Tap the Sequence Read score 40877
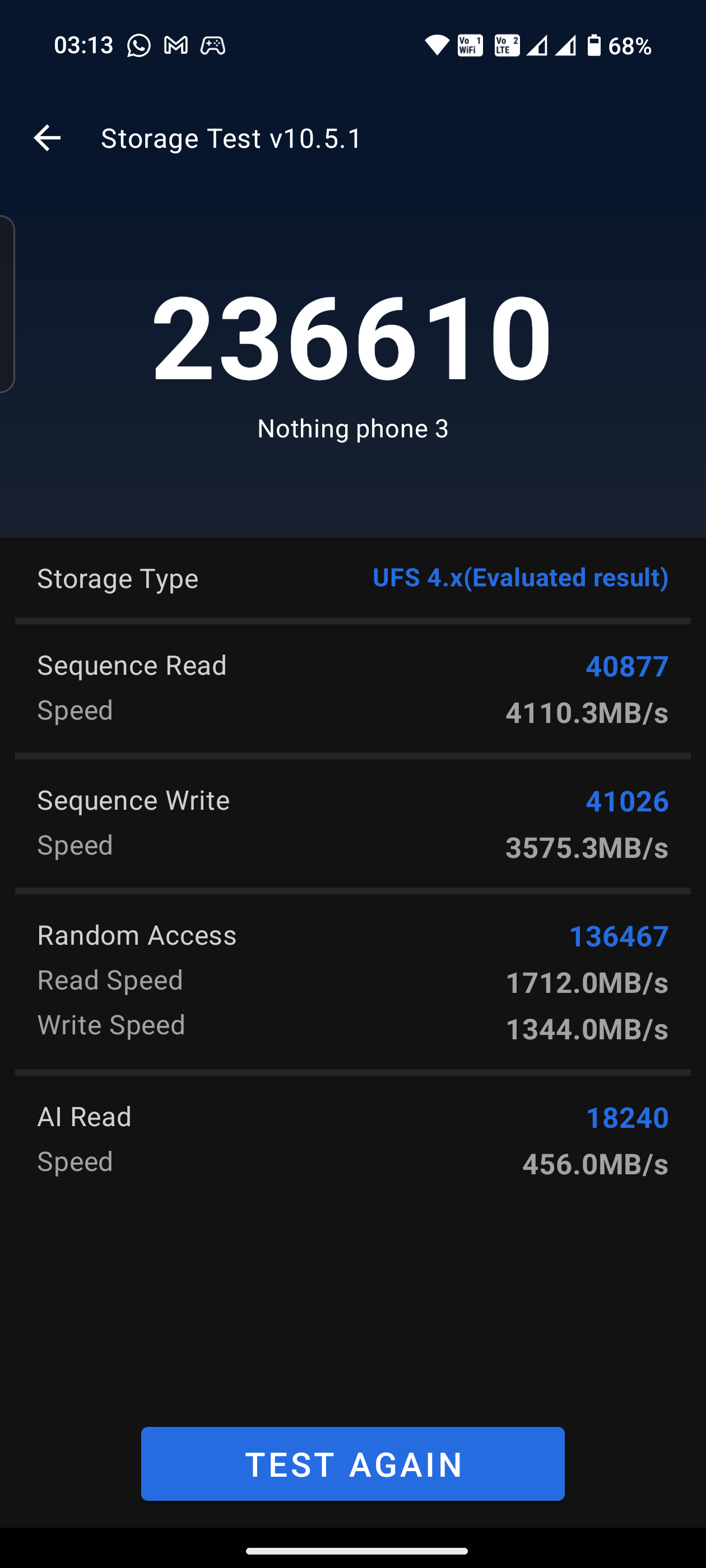 coord(626,667)
